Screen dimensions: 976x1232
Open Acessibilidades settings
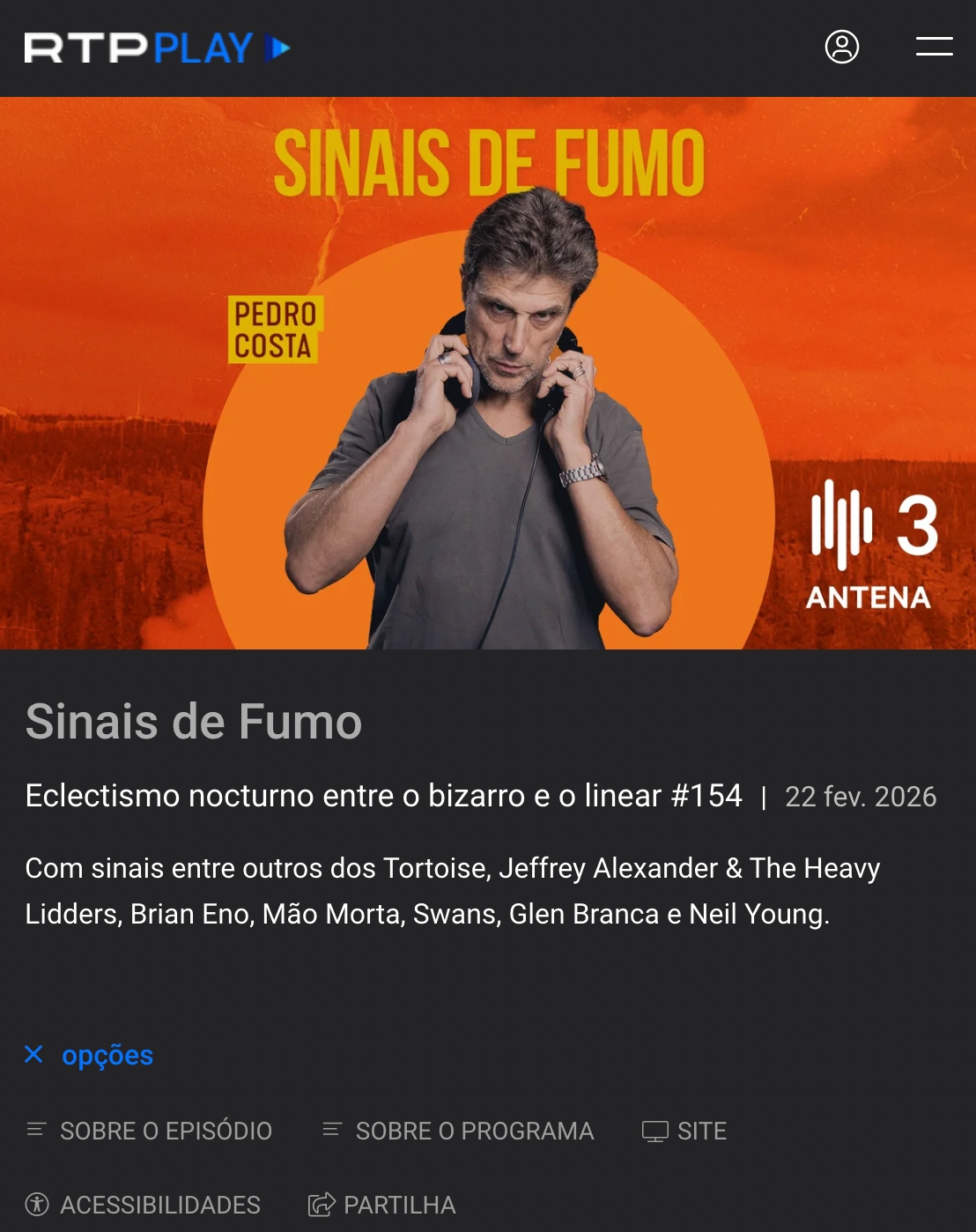[x=143, y=1205]
